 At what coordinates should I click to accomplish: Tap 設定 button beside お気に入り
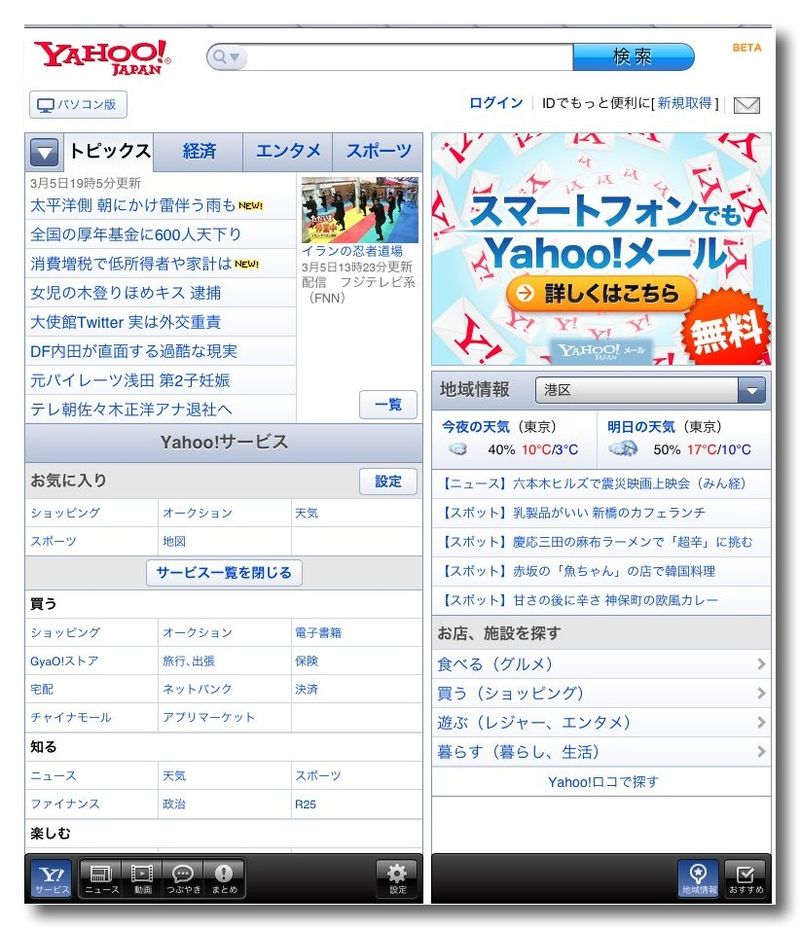(388, 481)
